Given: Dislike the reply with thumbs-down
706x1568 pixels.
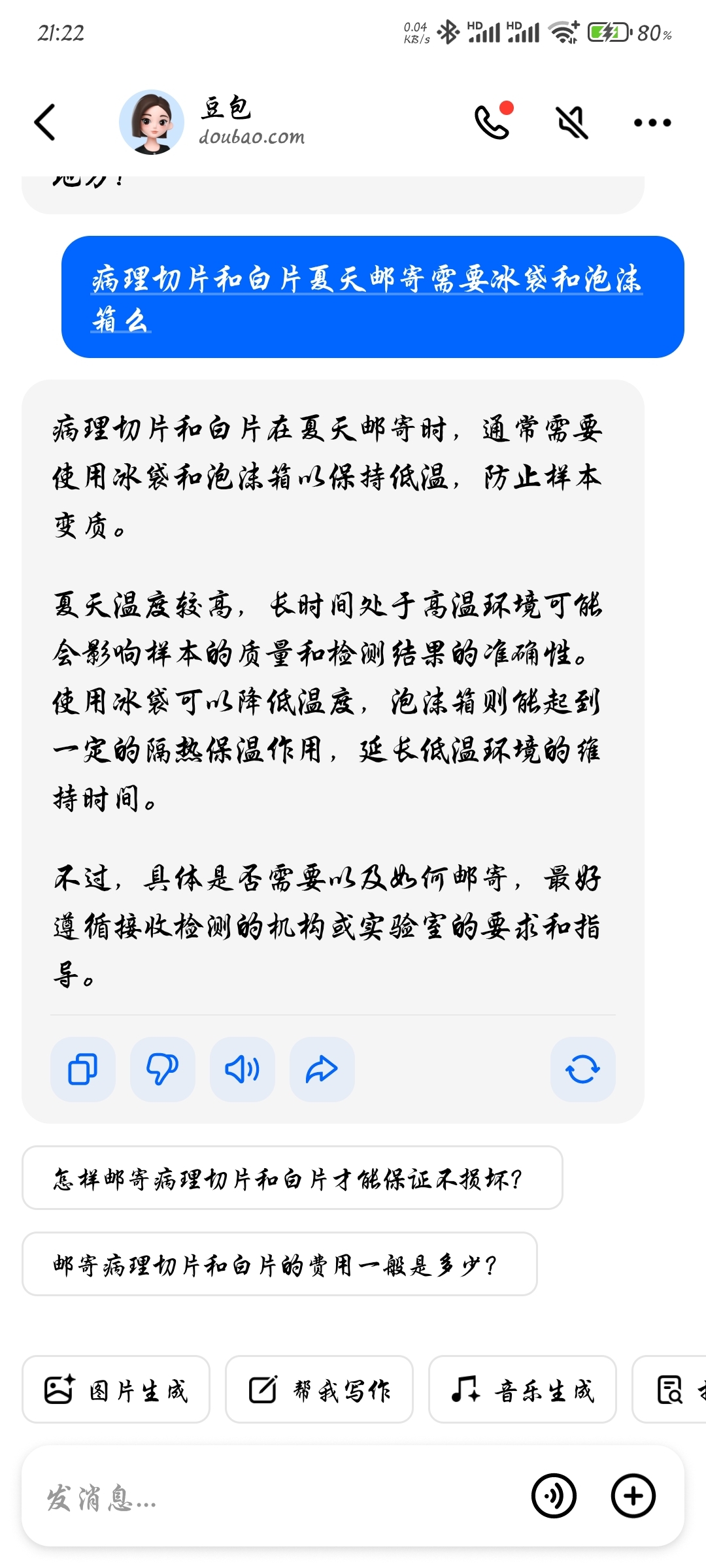Looking at the screenshot, I should 163,1070.
